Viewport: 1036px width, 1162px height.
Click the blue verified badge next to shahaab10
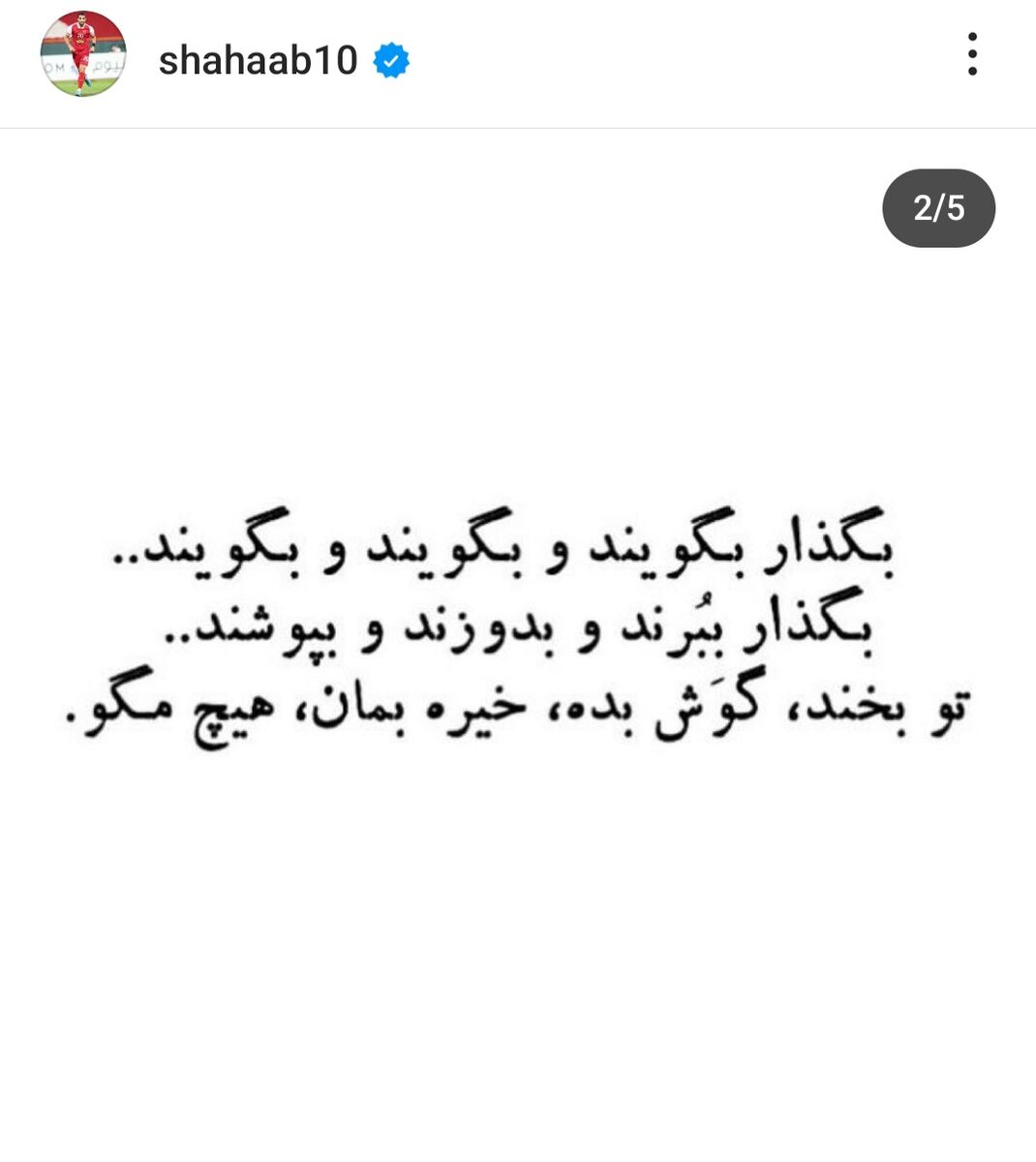pyautogui.click(x=391, y=60)
